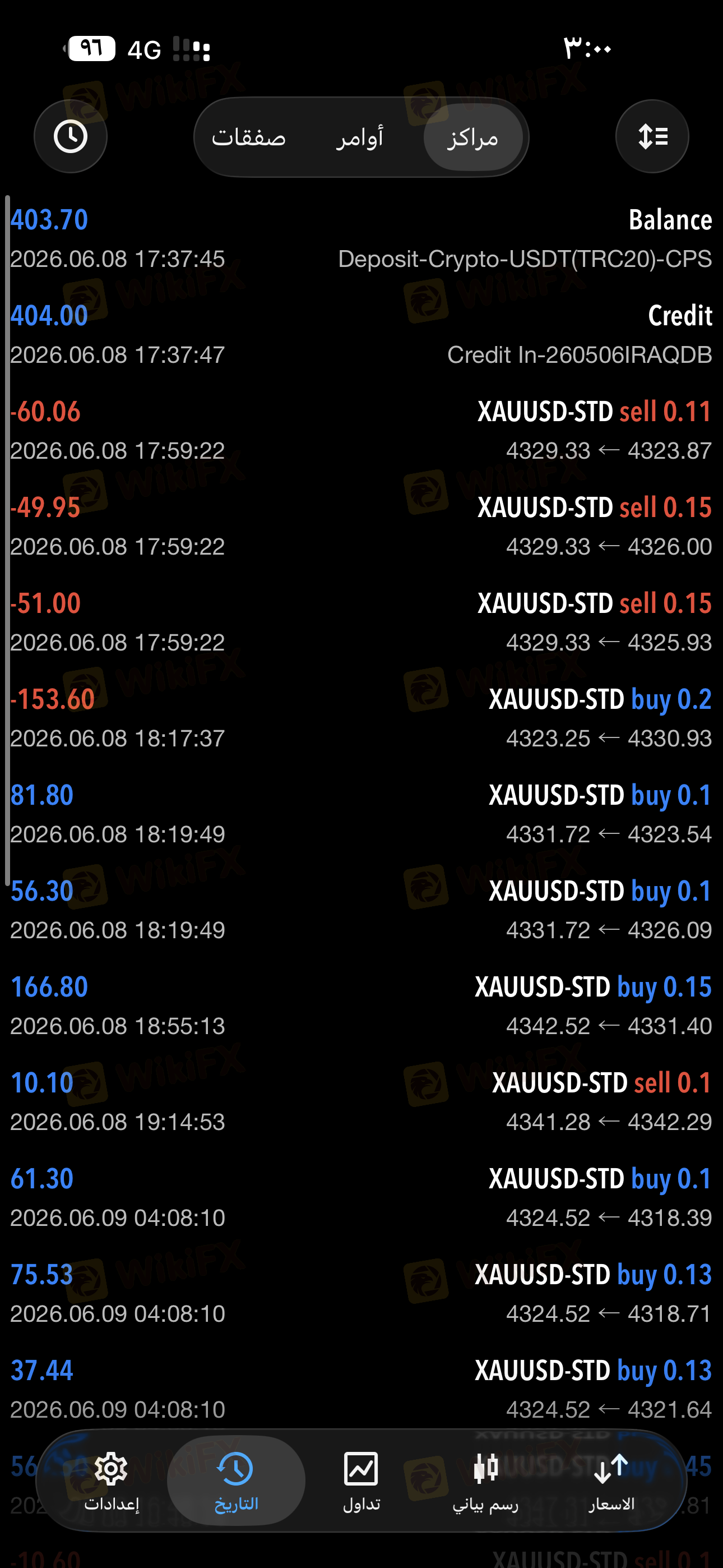Expand the 166.80 buy 0.15 trade

pos(361,1006)
